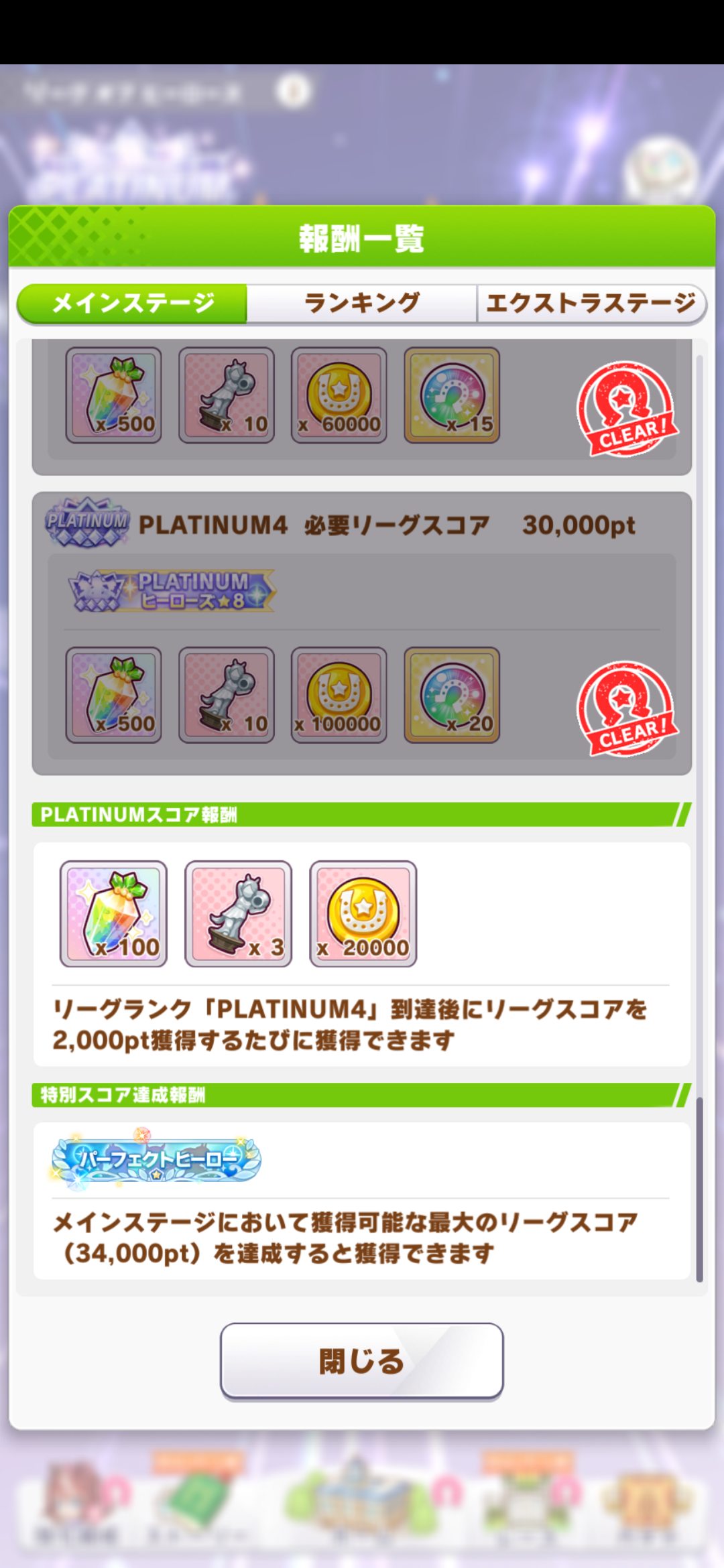The width and height of the screenshot is (724, 1568).
Task: Select the メインステージ tab
Action: (x=133, y=304)
